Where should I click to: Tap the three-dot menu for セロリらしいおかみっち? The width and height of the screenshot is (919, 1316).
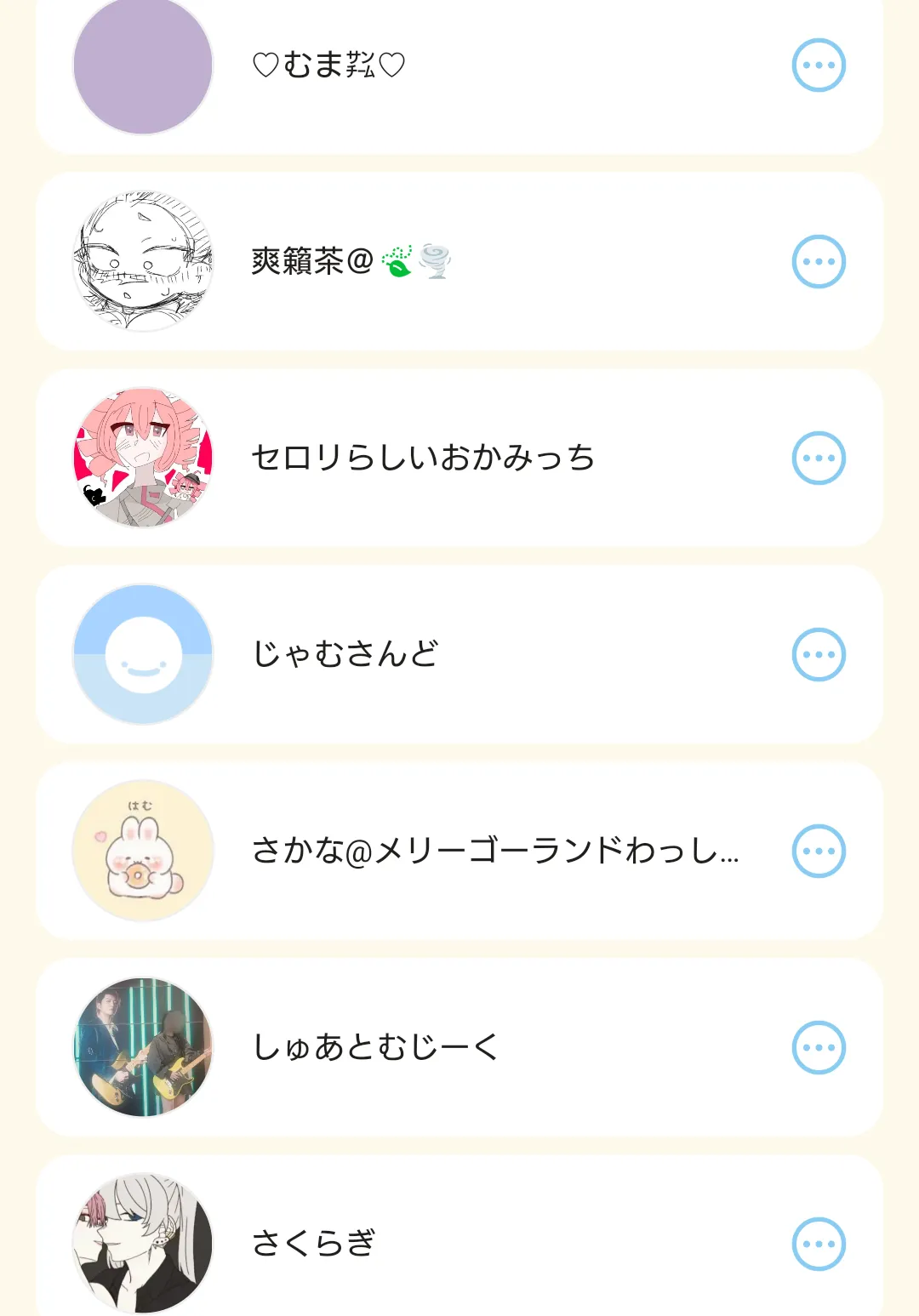coord(819,458)
